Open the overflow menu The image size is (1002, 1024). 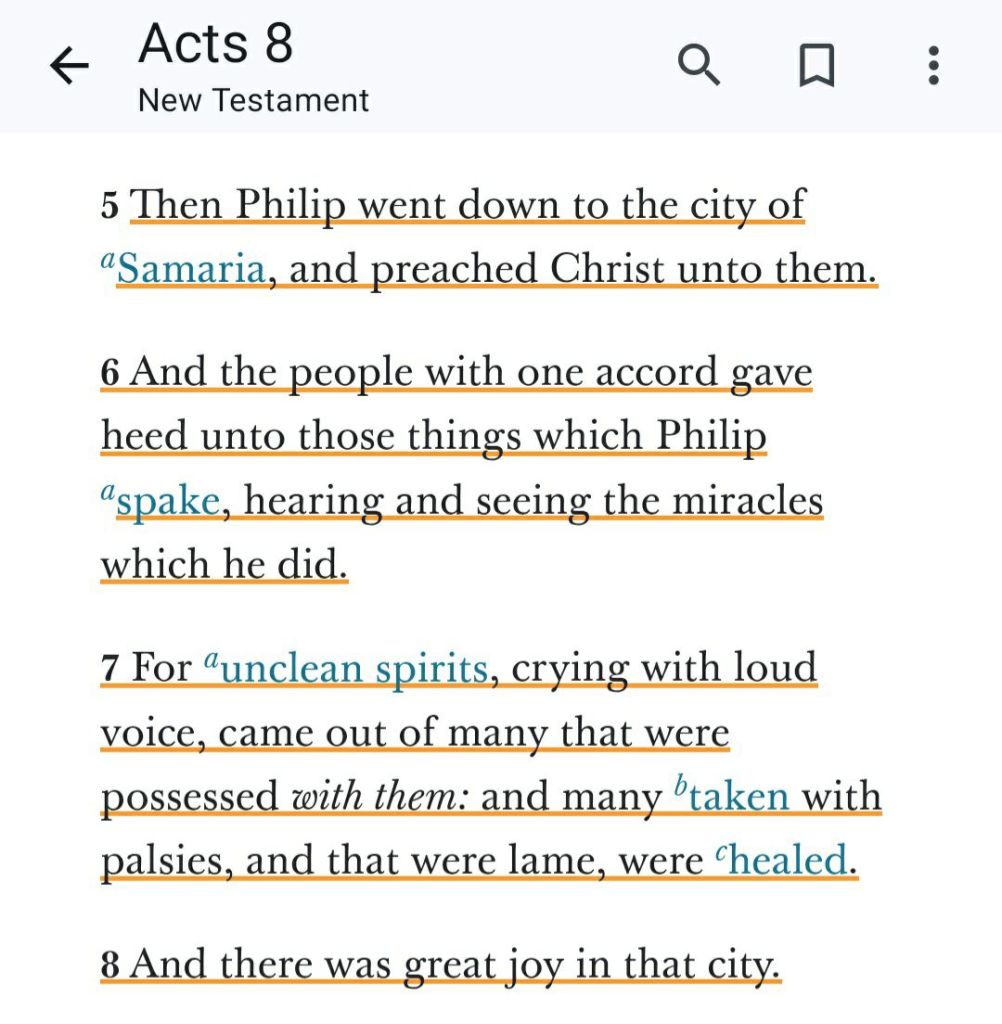click(933, 66)
